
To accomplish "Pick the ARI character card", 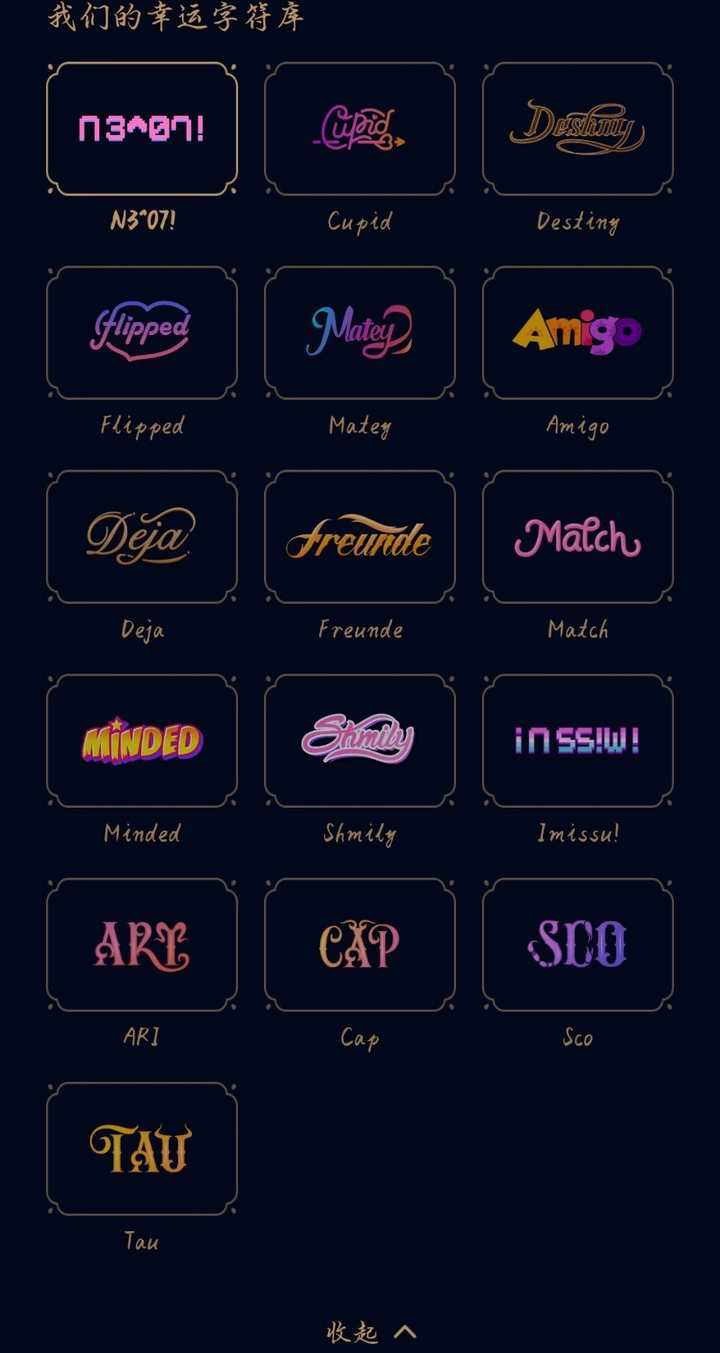I will tap(142, 945).
